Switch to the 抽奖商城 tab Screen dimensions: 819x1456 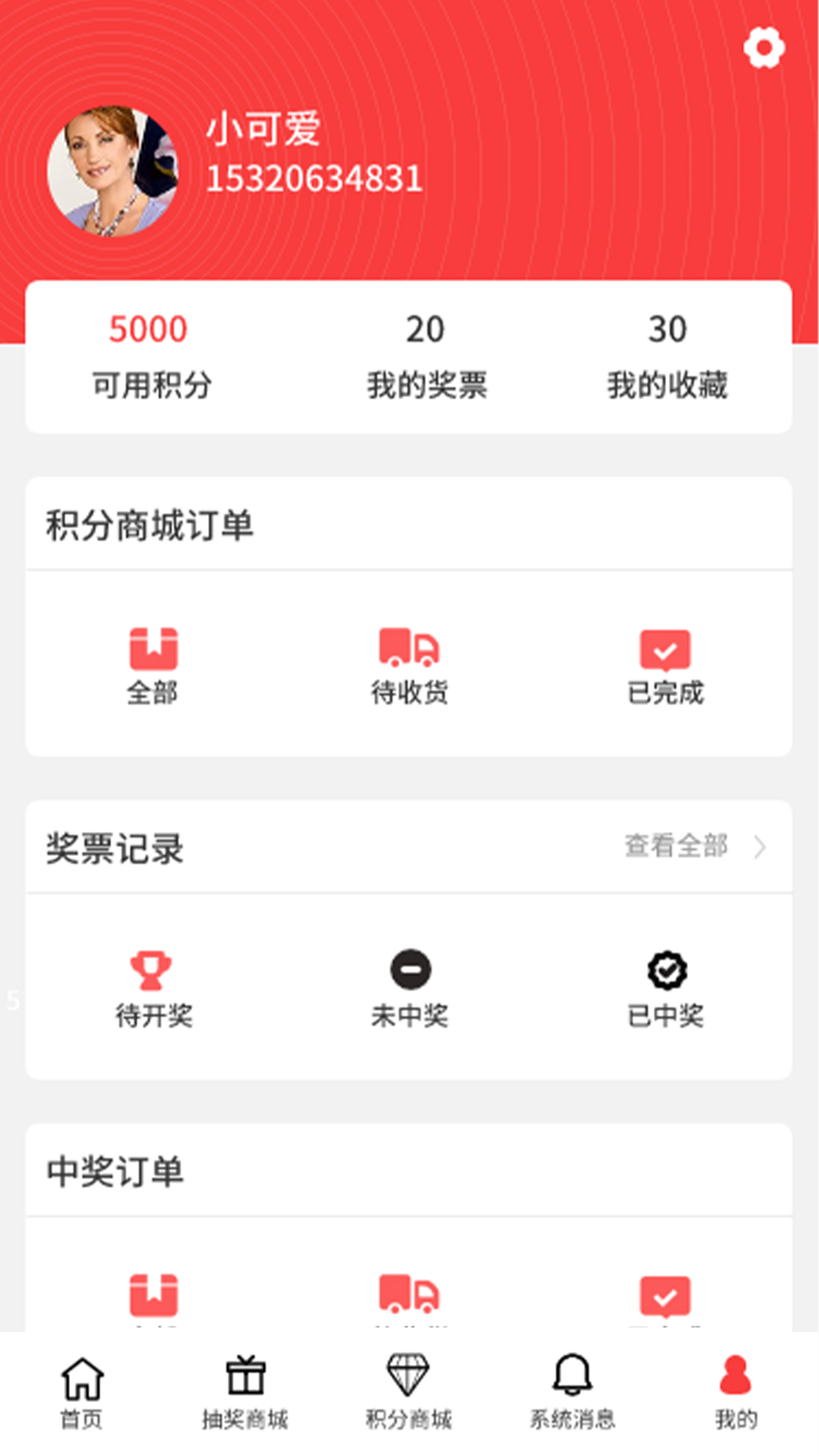click(245, 1393)
